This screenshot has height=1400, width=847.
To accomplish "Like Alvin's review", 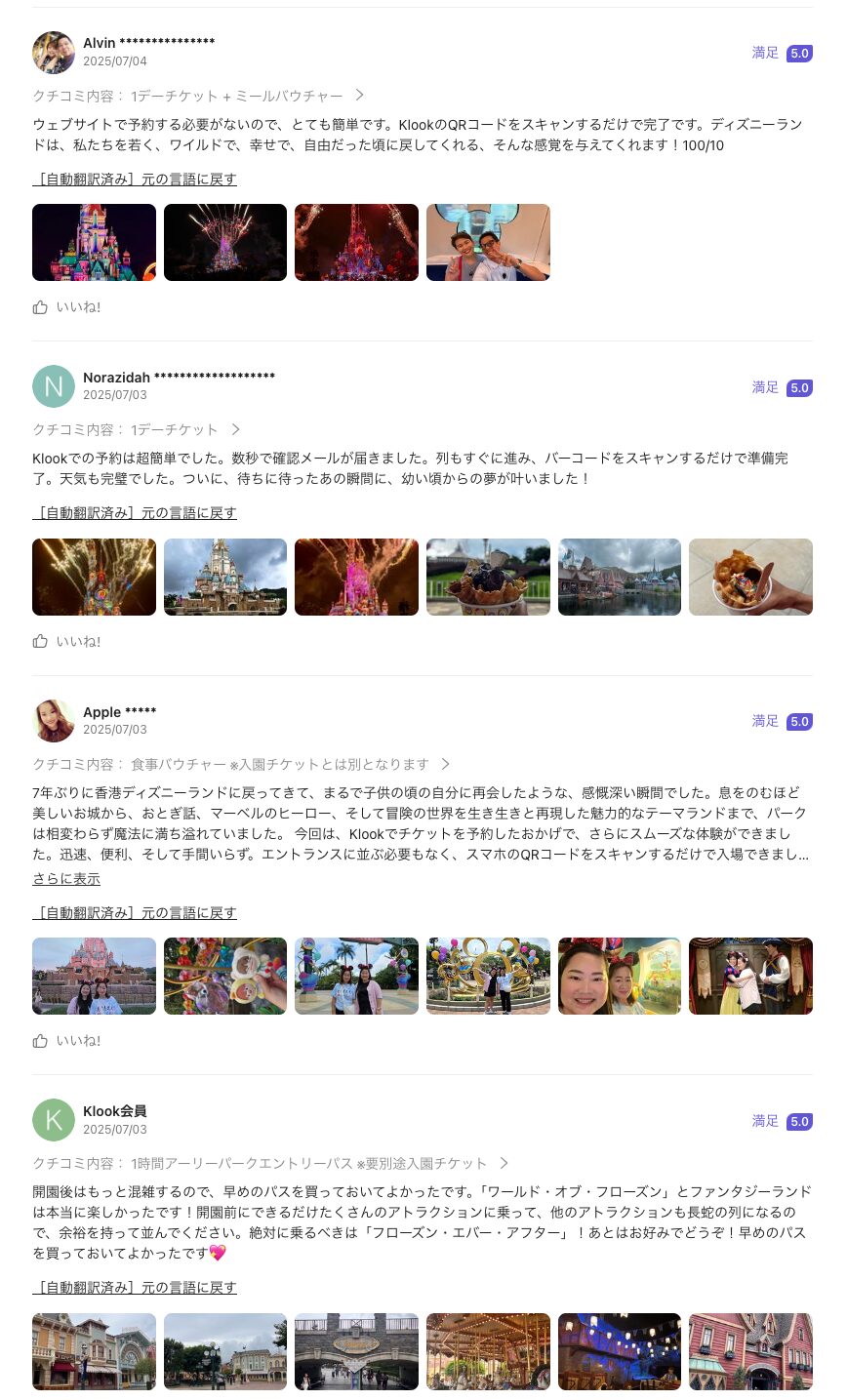I will tap(66, 307).
